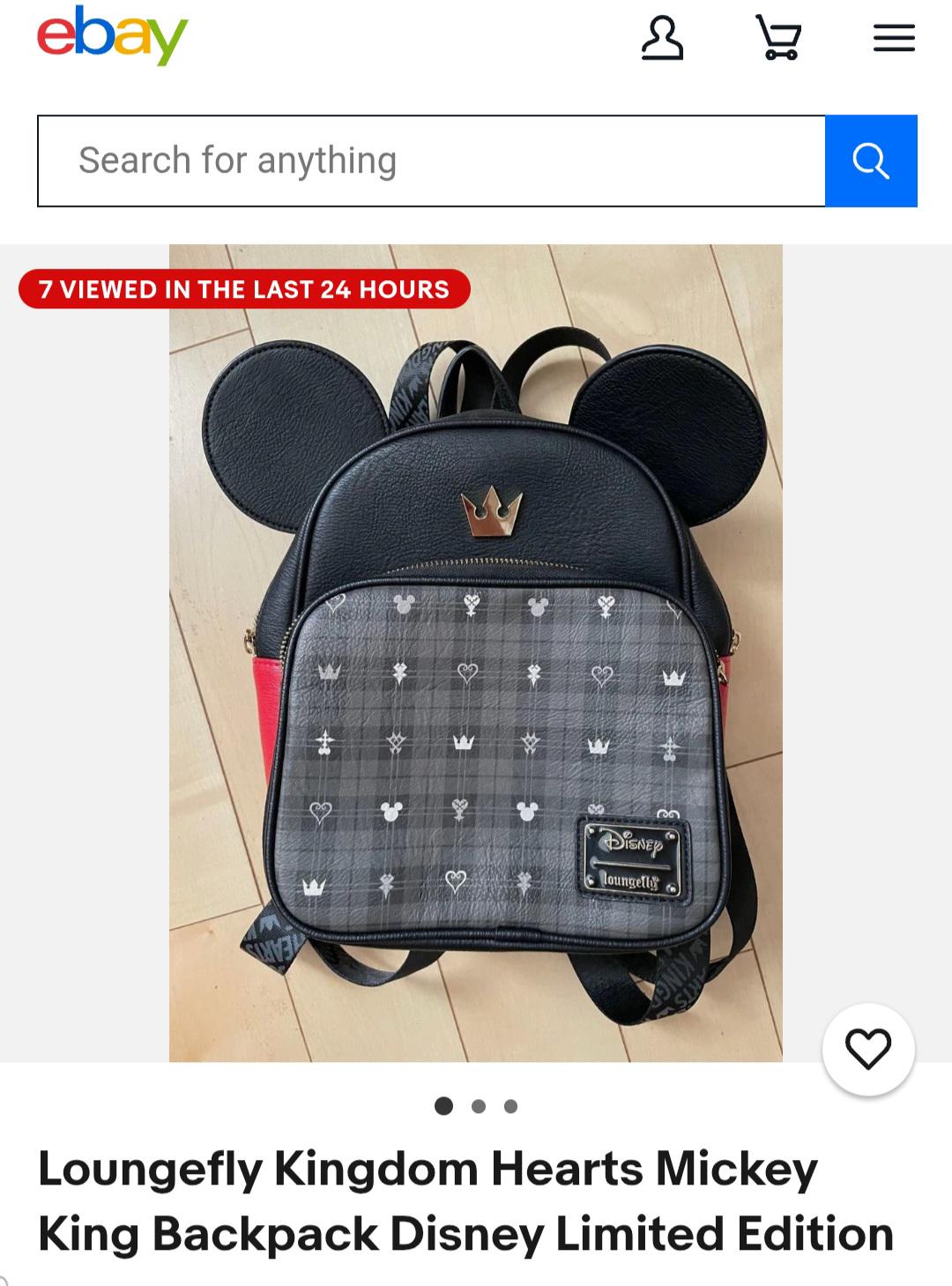Screen dimensions: 952x1286
Task: Expand the site menu with the hamburger
Action: [x=893, y=37]
